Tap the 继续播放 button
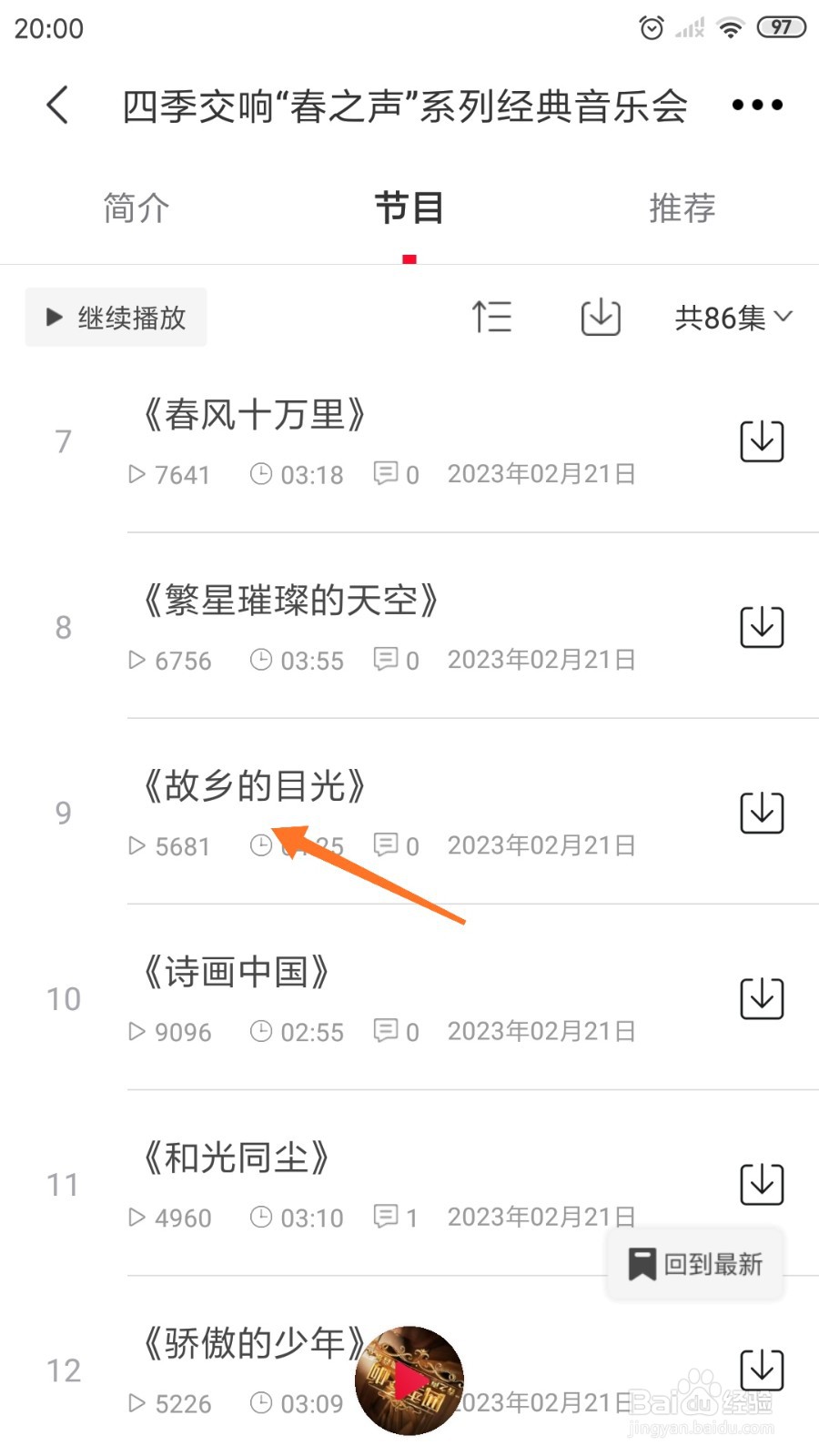Viewport: 819px width, 1456px height. (x=116, y=317)
